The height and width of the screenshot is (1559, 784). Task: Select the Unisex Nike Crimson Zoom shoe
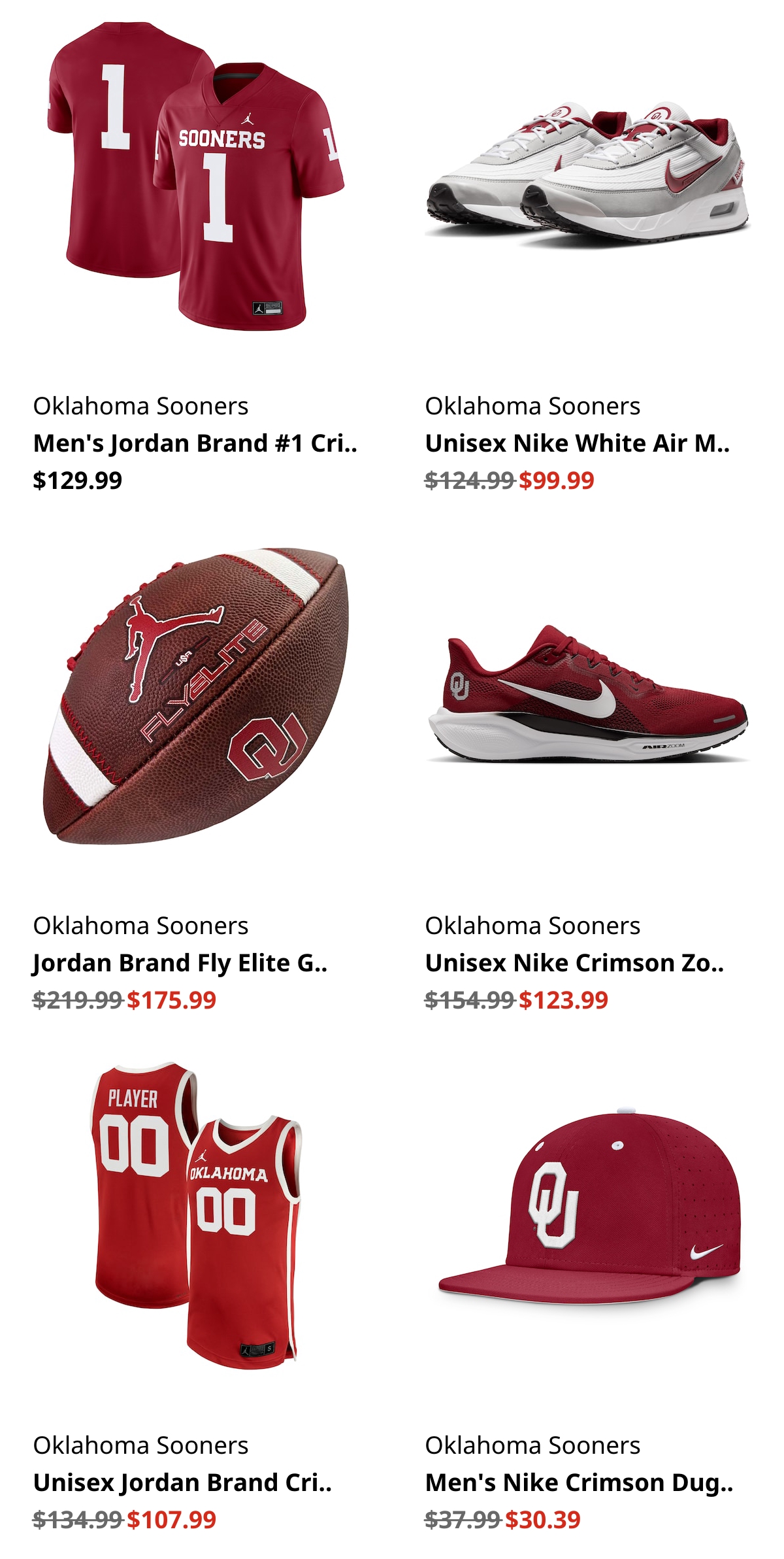tap(574, 963)
